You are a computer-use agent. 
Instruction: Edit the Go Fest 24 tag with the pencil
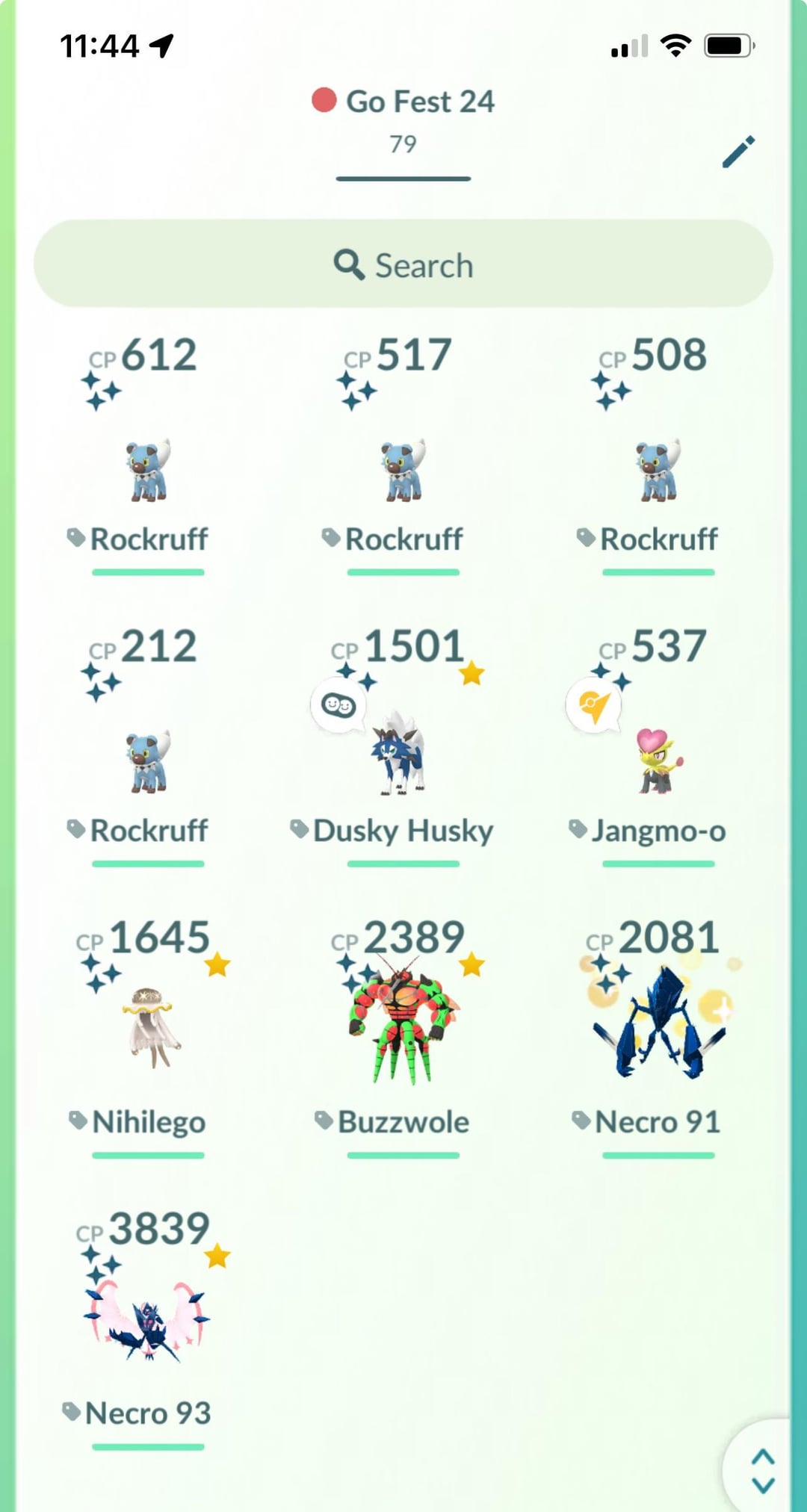(x=738, y=152)
